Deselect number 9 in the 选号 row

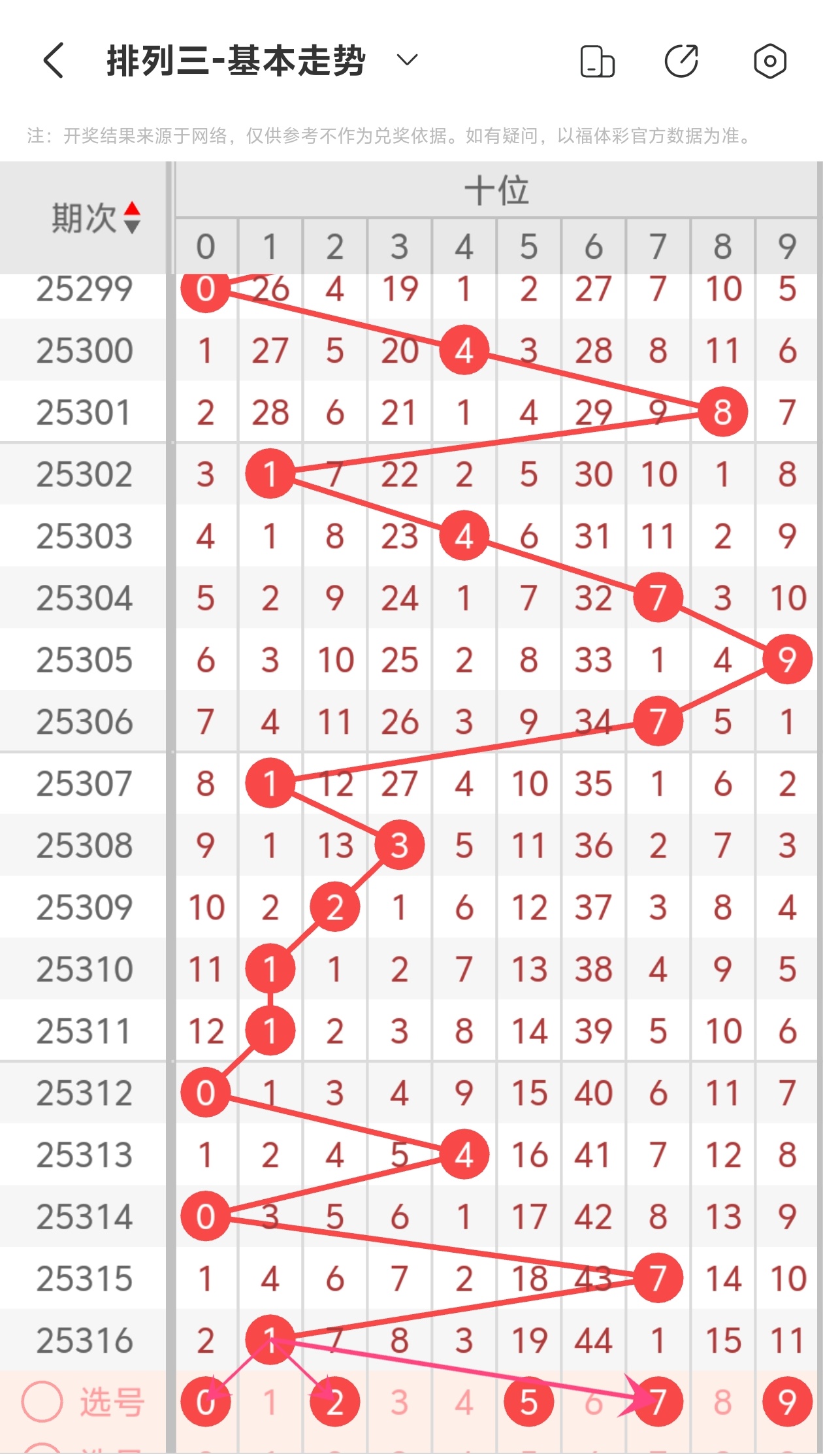pos(787,1402)
